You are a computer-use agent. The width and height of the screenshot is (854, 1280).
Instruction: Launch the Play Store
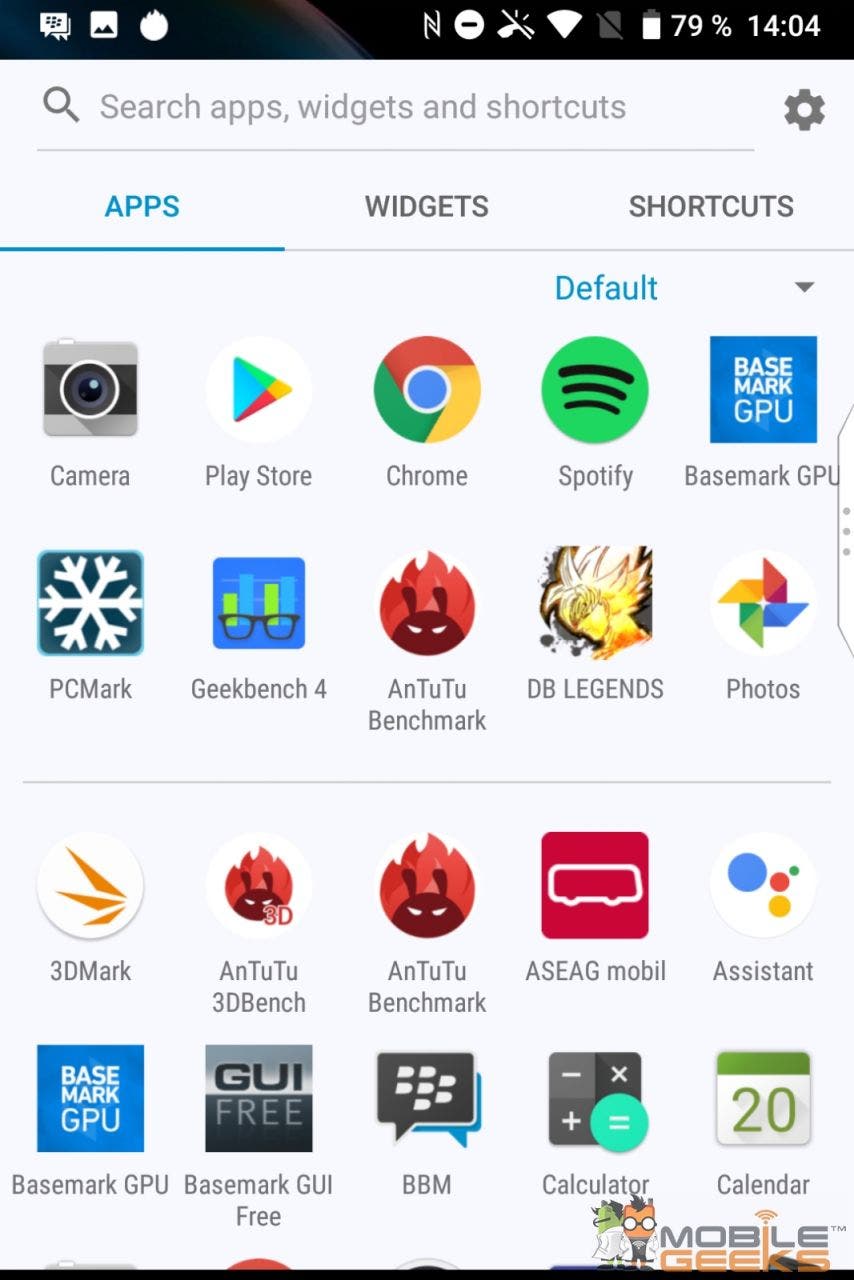[x=258, y=390]
